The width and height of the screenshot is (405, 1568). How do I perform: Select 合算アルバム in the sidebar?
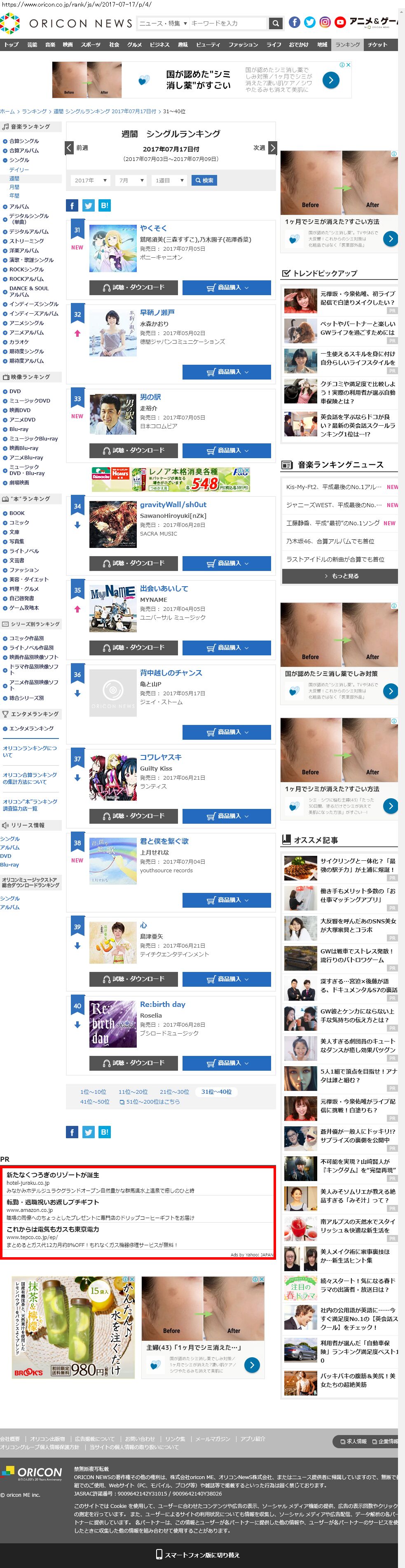[x=24, y=150]
